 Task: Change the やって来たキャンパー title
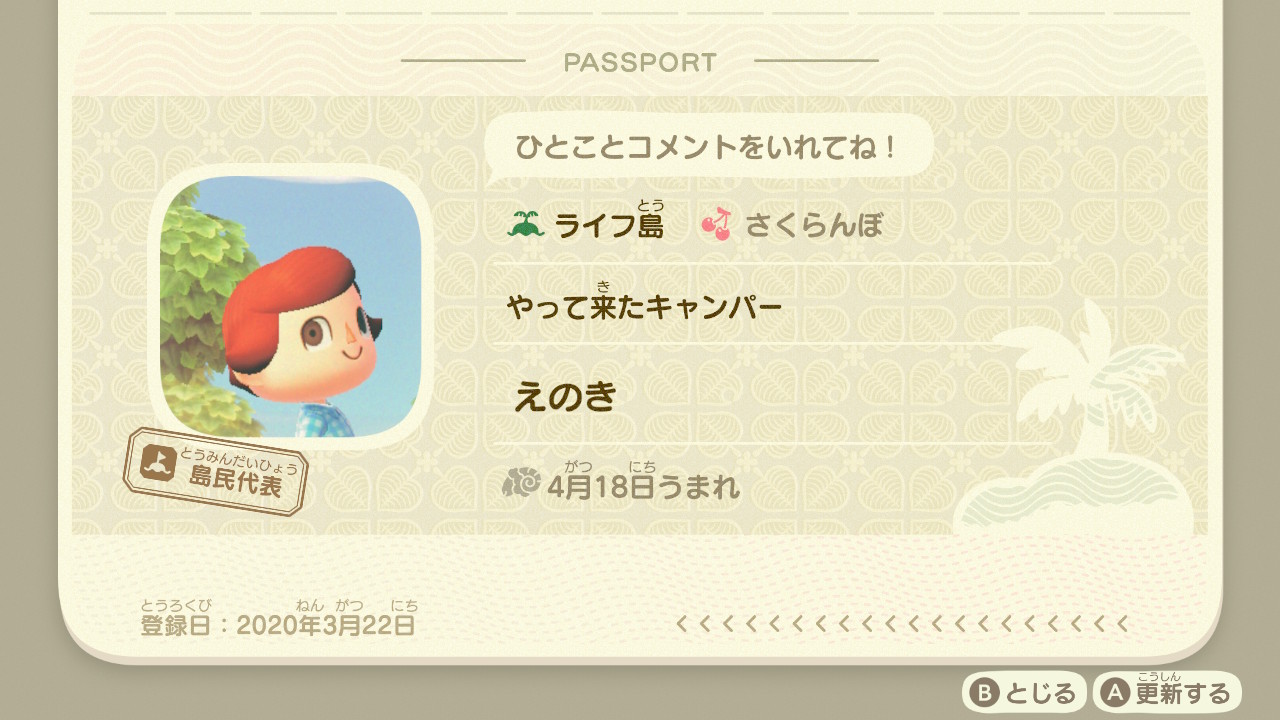[644, 307]
